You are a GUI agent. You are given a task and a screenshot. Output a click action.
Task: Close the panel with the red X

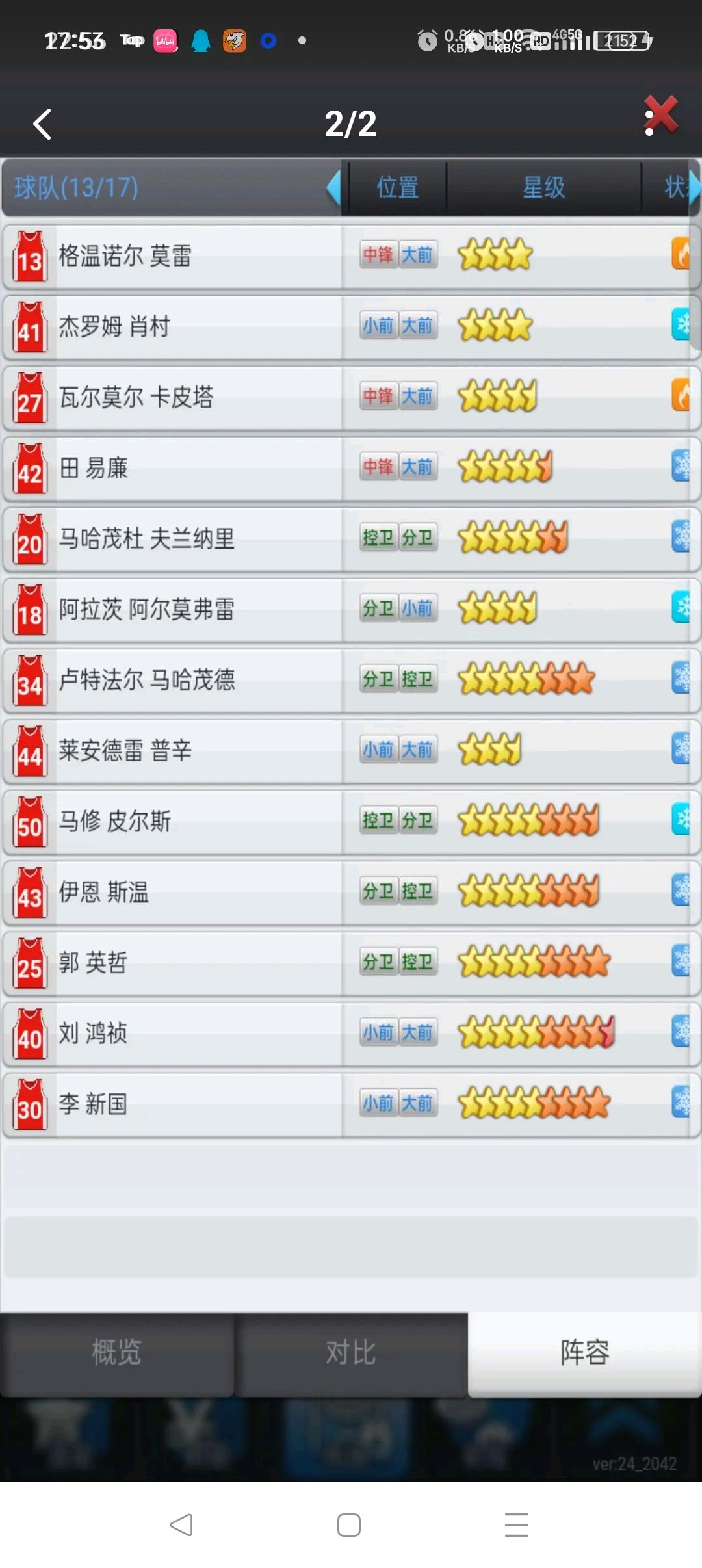click(660, 114)
